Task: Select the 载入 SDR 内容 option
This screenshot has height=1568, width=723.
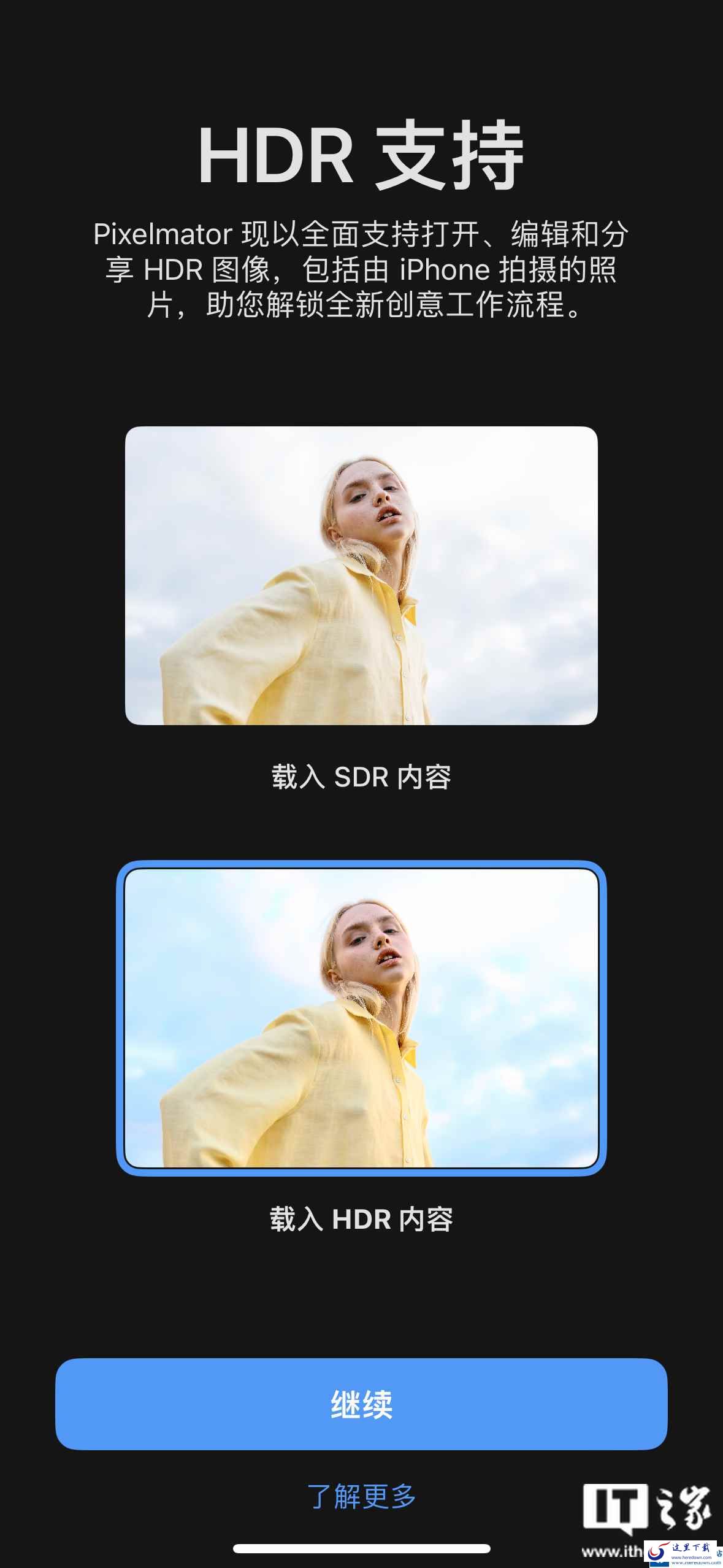Action: [x=361, y=575]
